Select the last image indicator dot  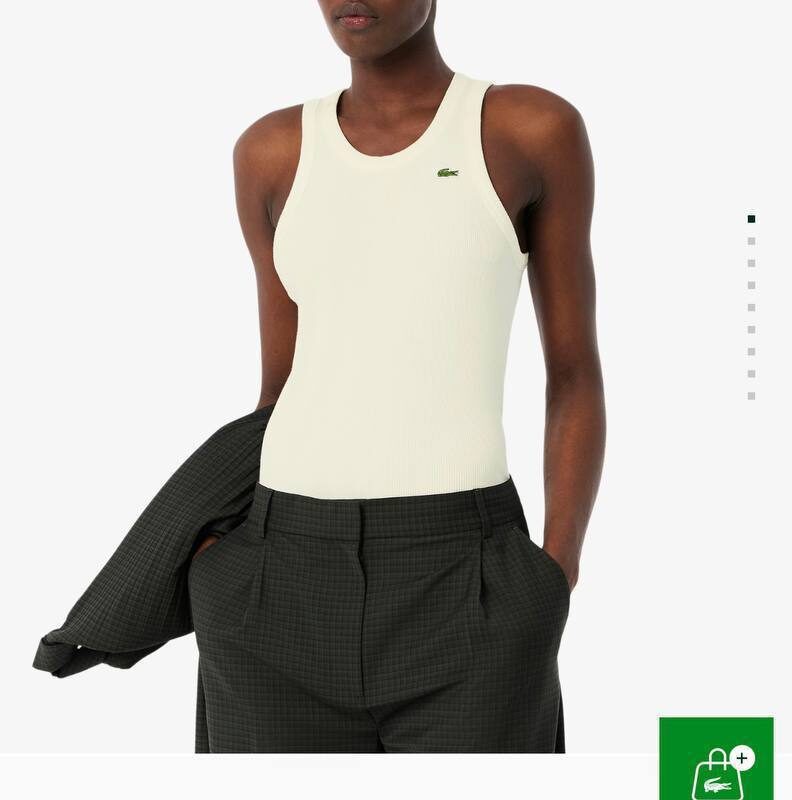(751, 396)
